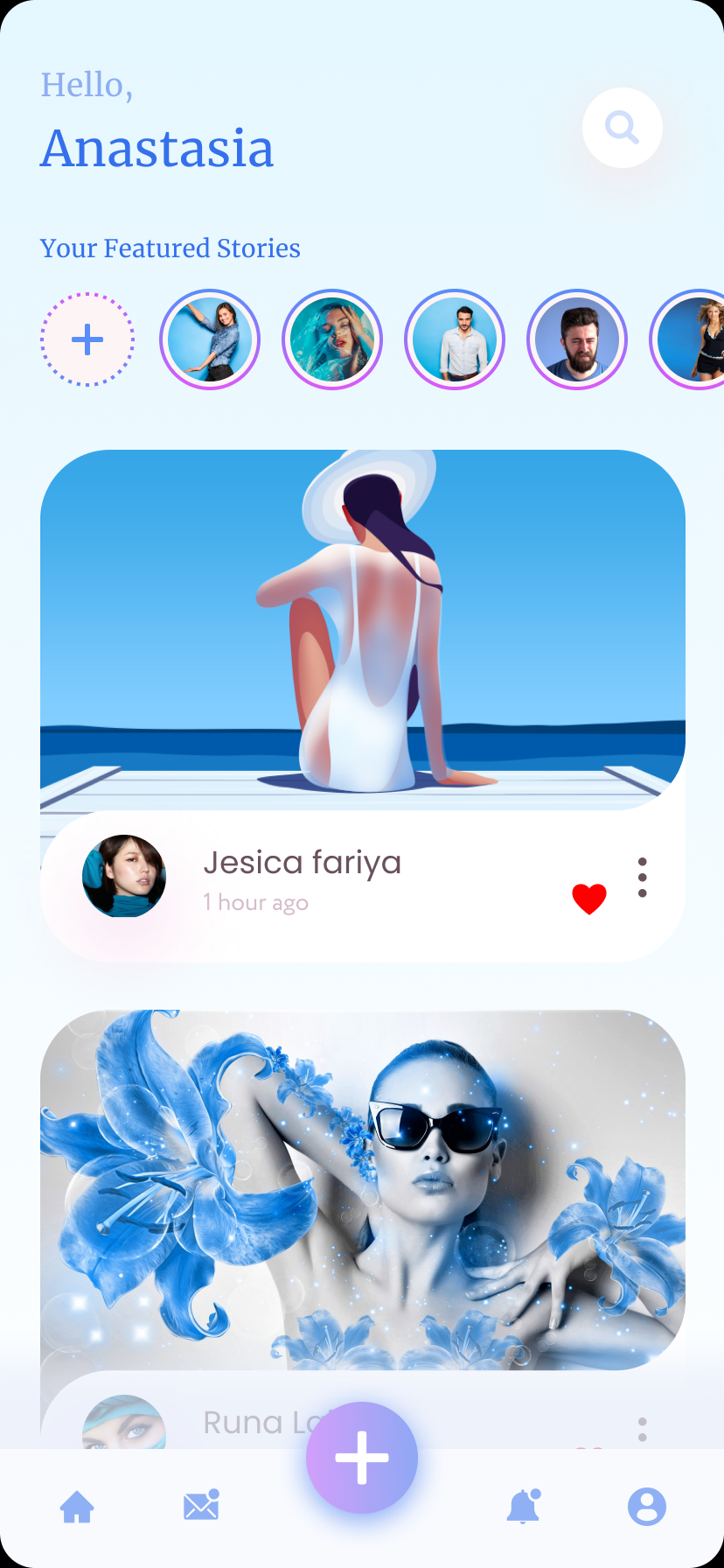Viewport: 724px width, 1568px height.
Task: Open story of the bearded man
Action: click(x=577, y=339)
